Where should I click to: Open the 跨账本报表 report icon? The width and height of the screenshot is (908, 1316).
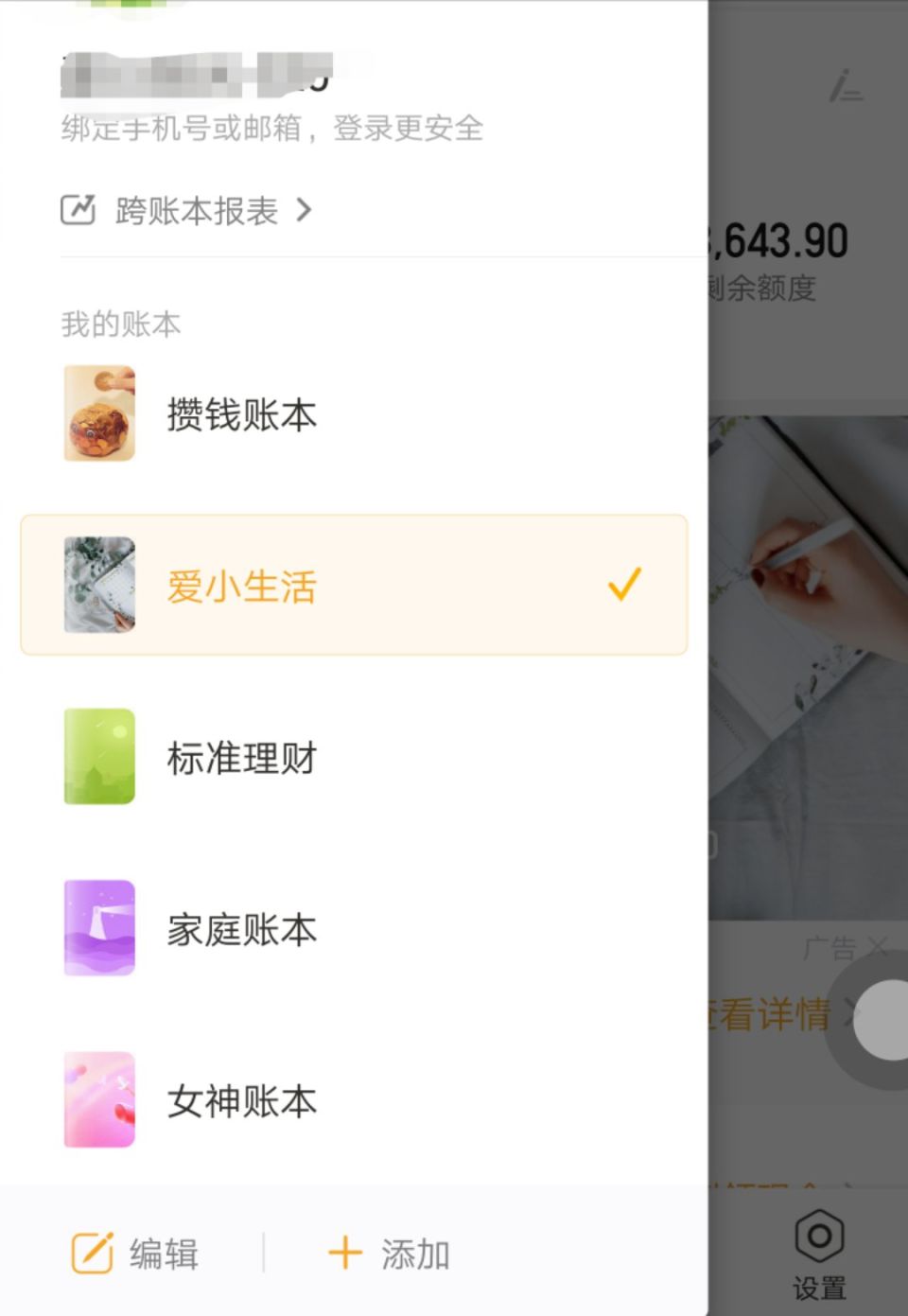79,209
